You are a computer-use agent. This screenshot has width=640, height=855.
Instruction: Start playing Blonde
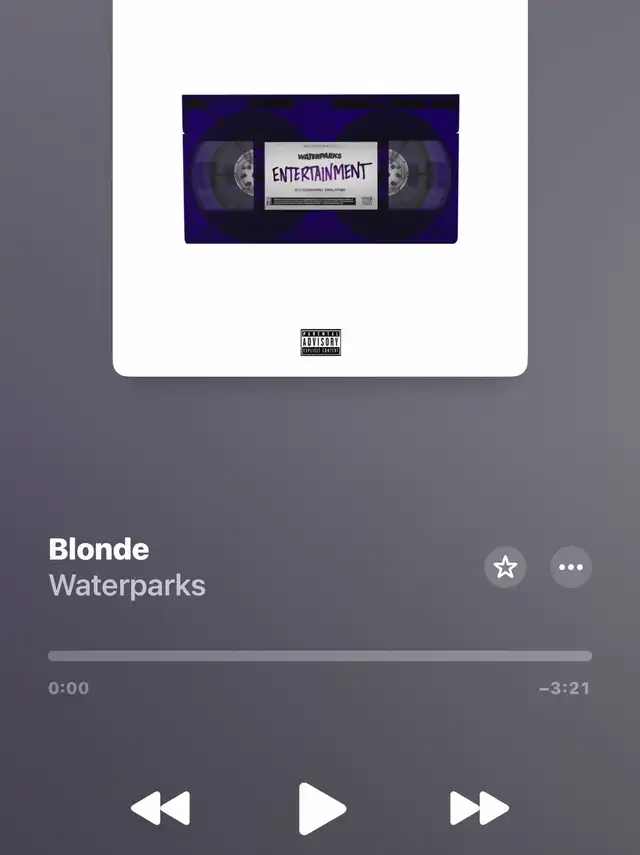(322, 808)
